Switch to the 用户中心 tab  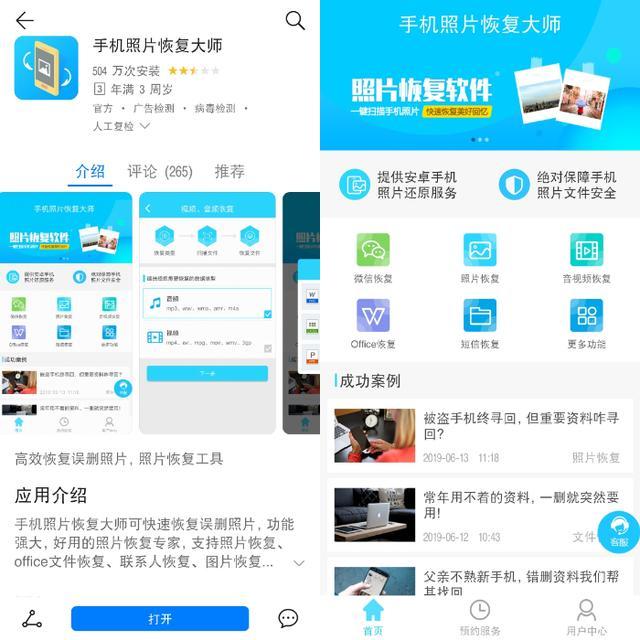[x=586, y=617]
